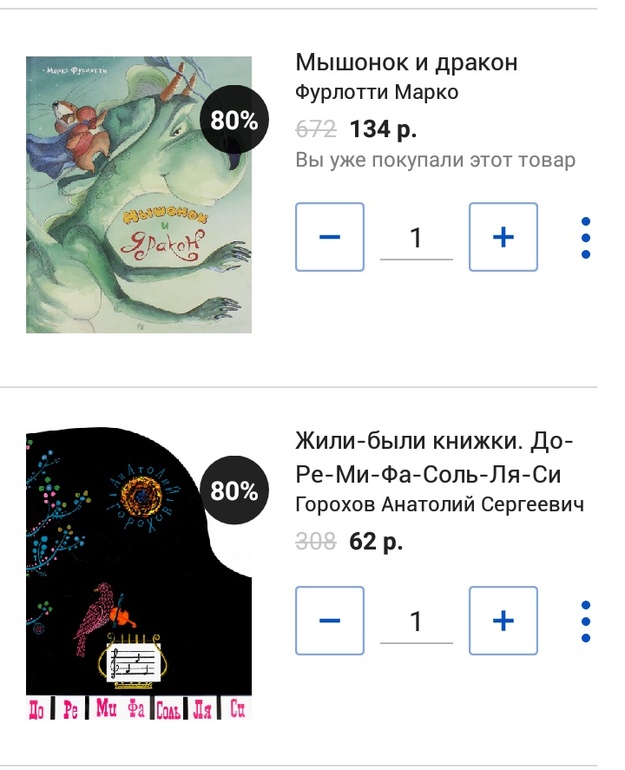The image size is (625, 770).
Task: Edit quantity field for Жили-были книжки
Action: pyautogui.click(x=416, y=622)
